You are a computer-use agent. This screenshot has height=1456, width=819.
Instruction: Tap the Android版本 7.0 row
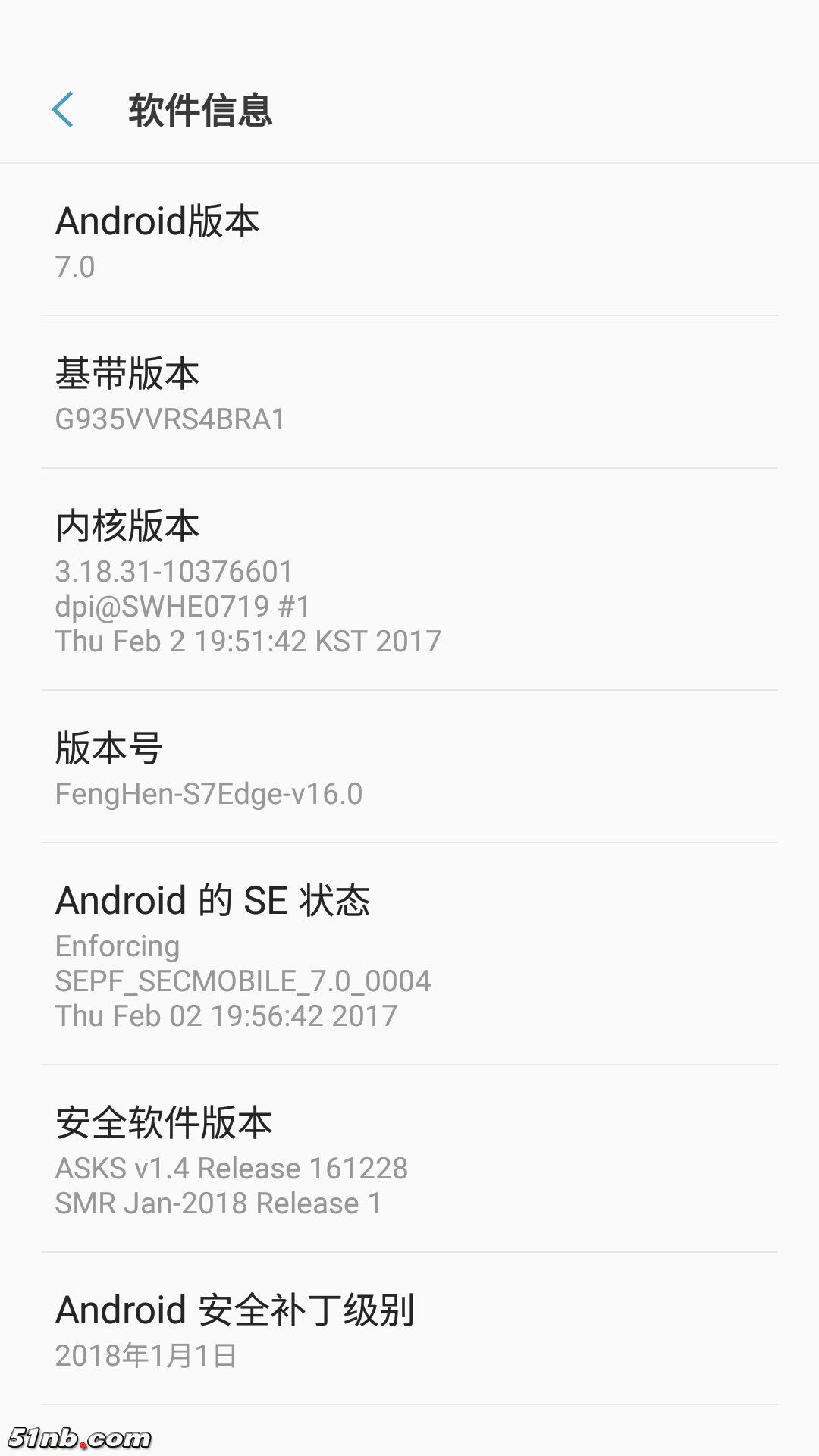[409, 241]
